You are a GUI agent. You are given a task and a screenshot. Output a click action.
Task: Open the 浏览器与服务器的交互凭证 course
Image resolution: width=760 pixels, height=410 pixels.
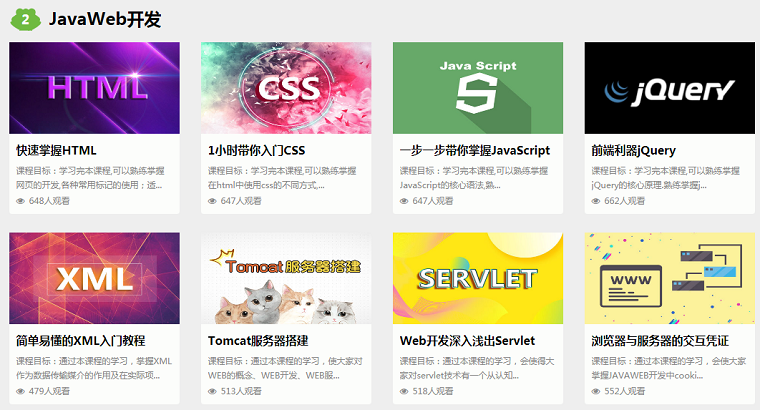pos(669,279)
